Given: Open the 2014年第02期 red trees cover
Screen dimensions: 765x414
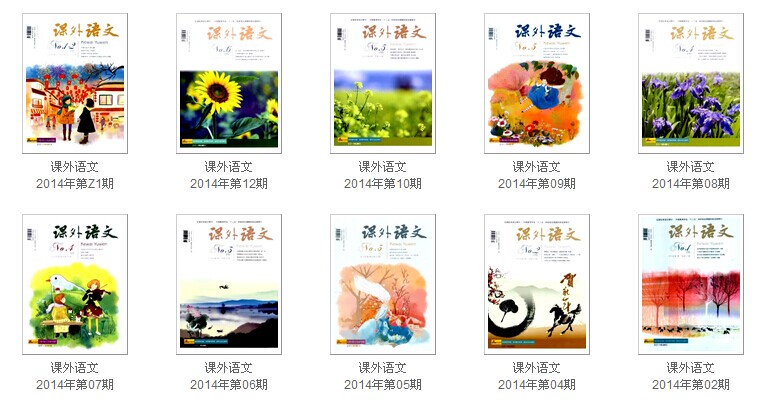Looking at the screenshot, I should pyautogui.click(x=691, y=284).
